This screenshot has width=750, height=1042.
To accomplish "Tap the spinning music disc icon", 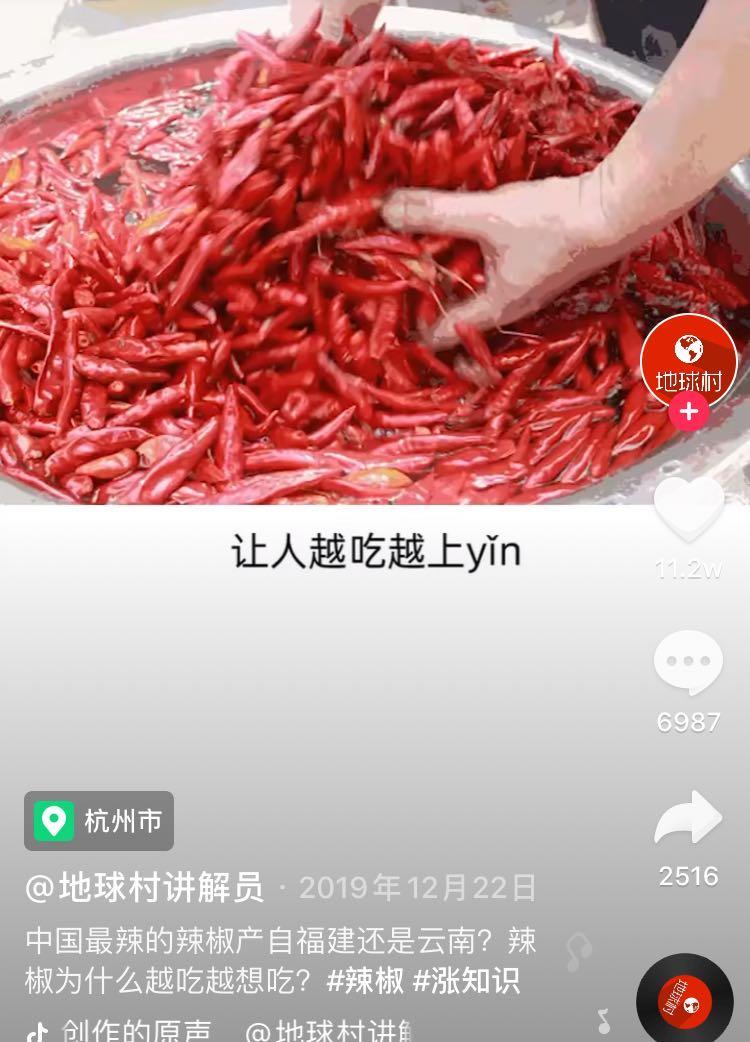I will [x=687, y=997].
